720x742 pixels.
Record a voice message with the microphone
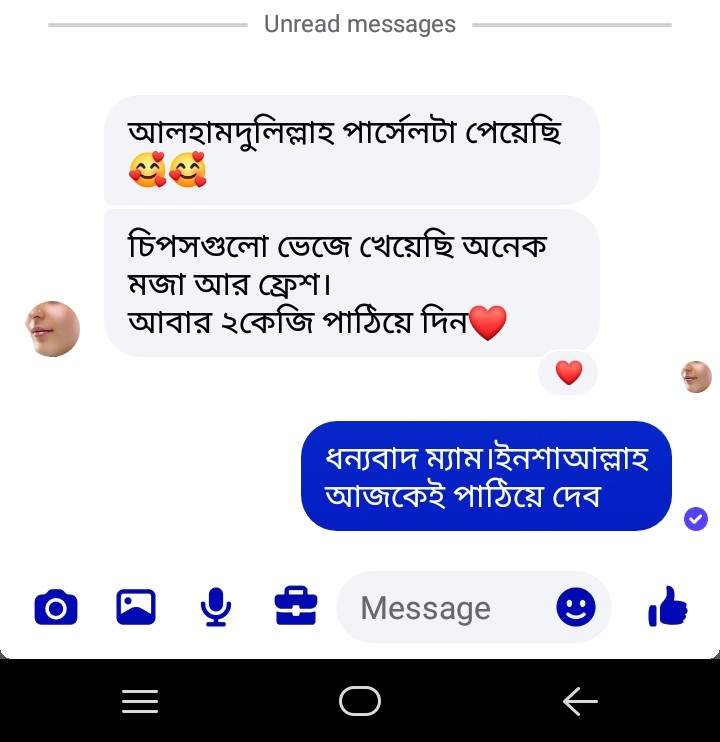coord(215,607)
